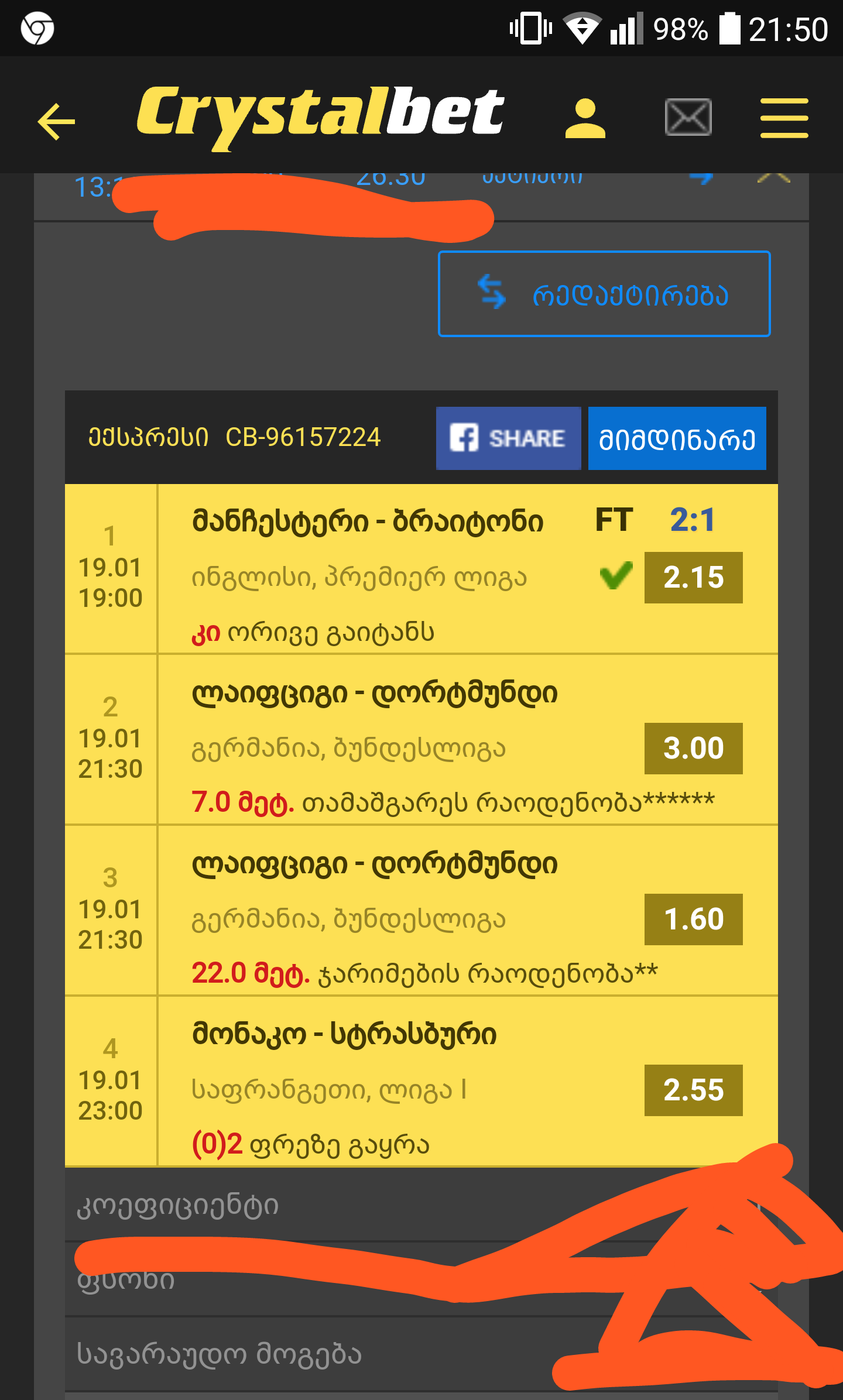Share the bet slip on Facebook
Screen dimensions: 843x1400
click(508, 438)
